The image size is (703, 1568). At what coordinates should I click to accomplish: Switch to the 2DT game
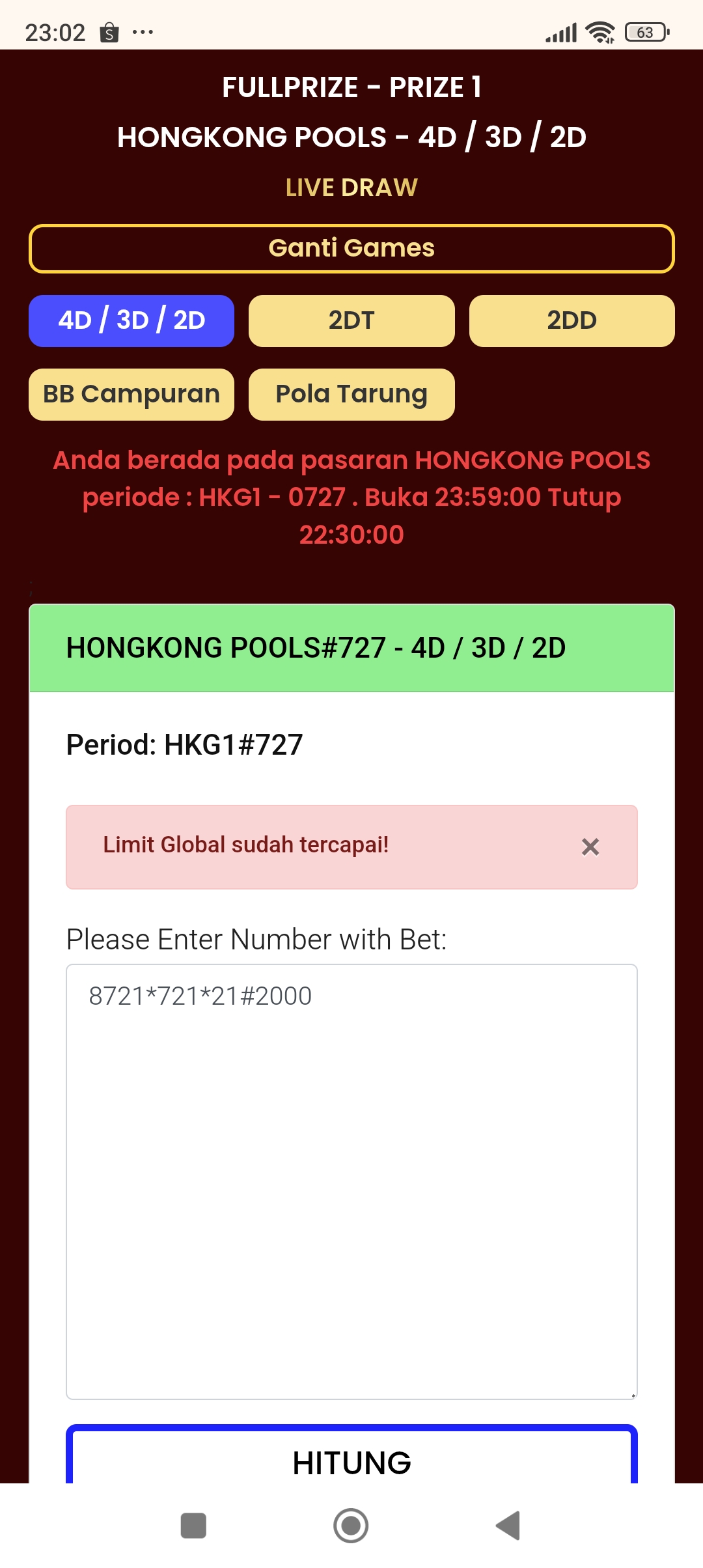point(351,320)
